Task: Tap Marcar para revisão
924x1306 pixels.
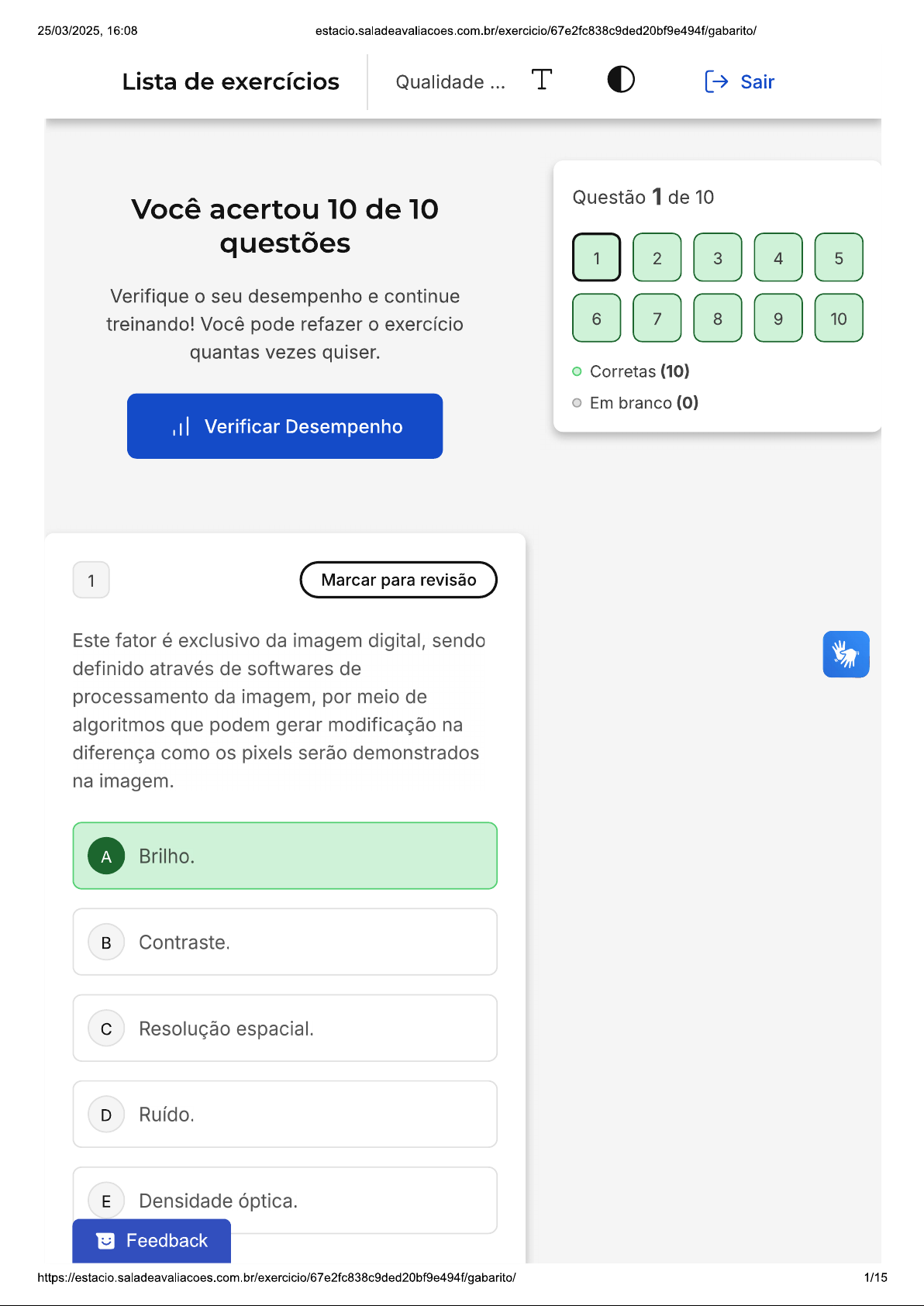Action: coord(398,580)
